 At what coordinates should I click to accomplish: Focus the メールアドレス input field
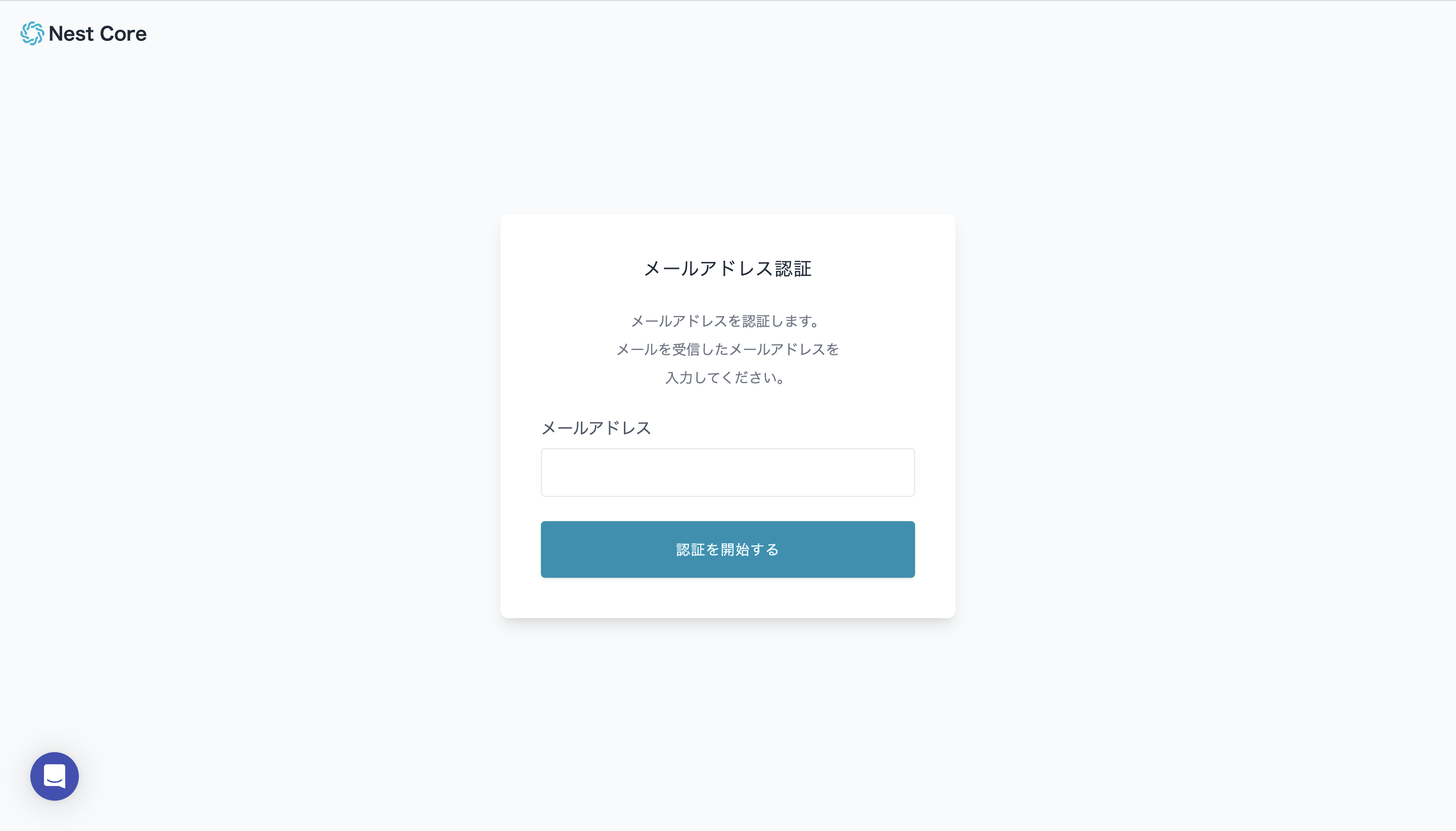pos(727,473)
